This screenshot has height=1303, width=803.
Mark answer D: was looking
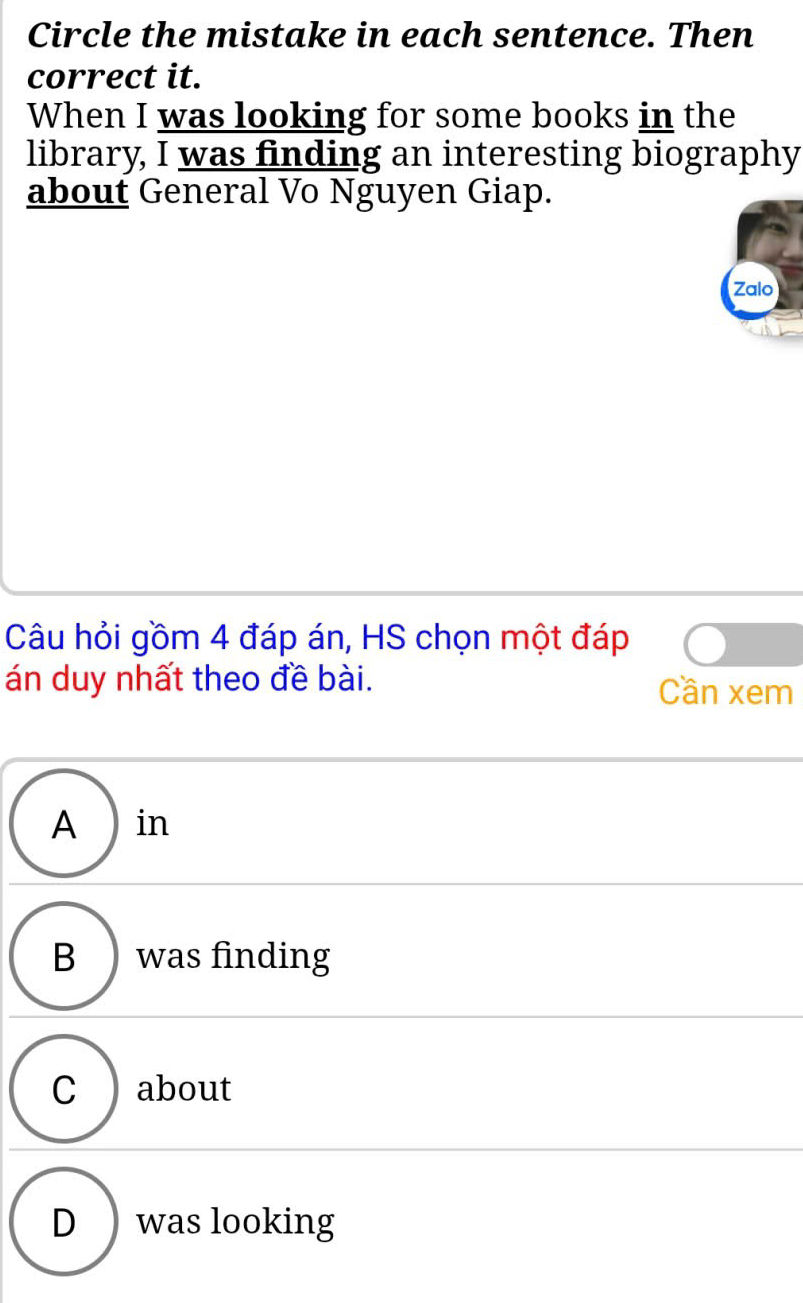click(x=64, y=1221)
